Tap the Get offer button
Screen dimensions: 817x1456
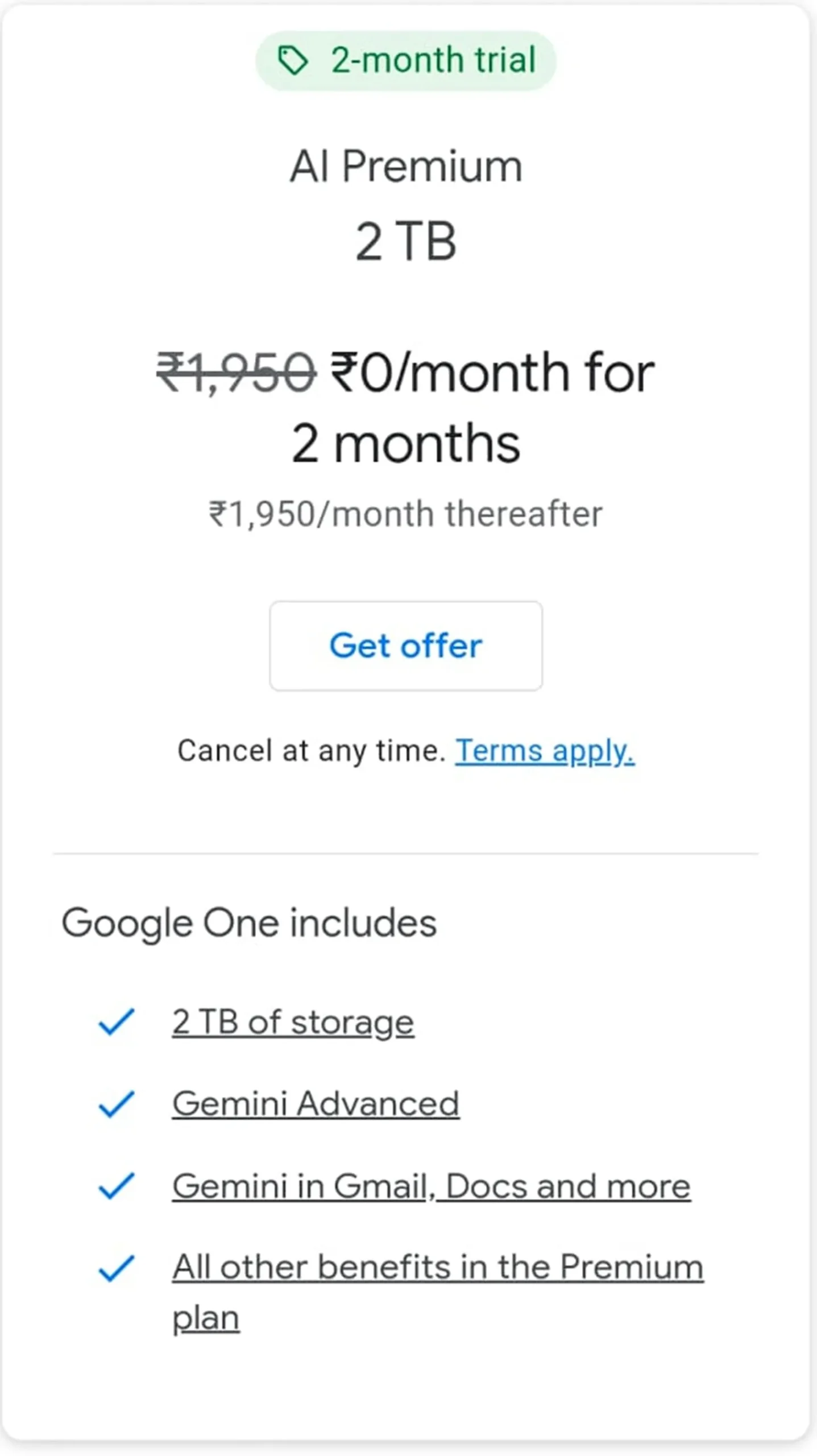[406, 646]
